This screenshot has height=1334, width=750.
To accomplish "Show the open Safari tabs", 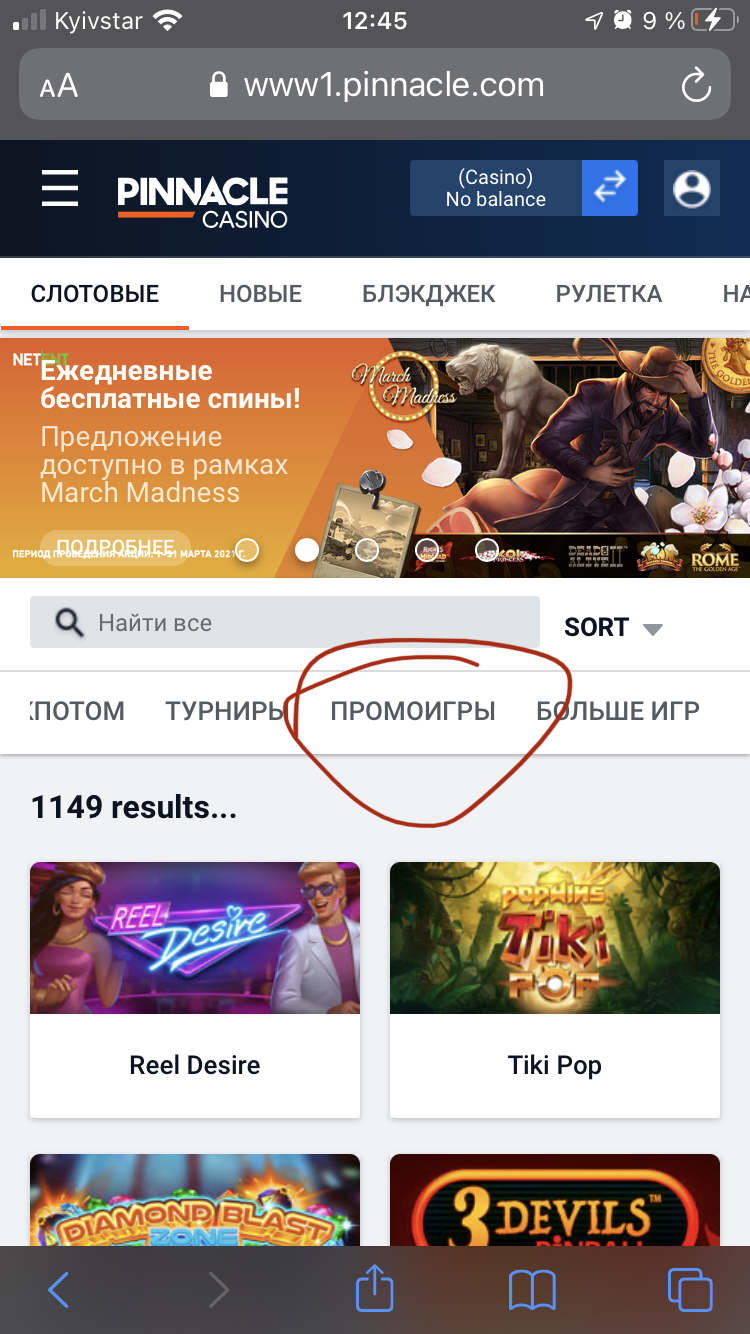I will coord(690,1290).
